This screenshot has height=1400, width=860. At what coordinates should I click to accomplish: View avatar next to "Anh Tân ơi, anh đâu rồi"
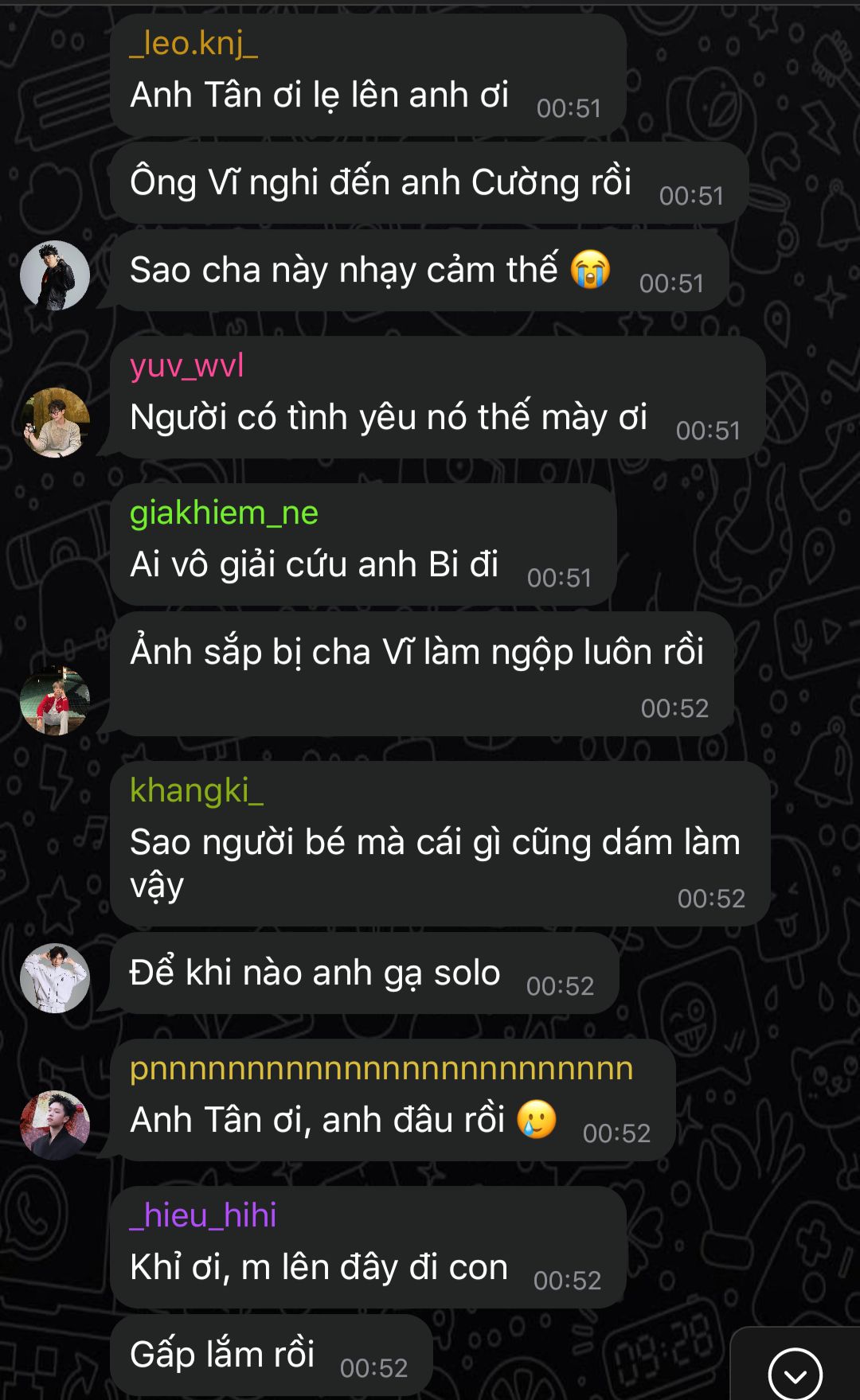point(55,1125)
